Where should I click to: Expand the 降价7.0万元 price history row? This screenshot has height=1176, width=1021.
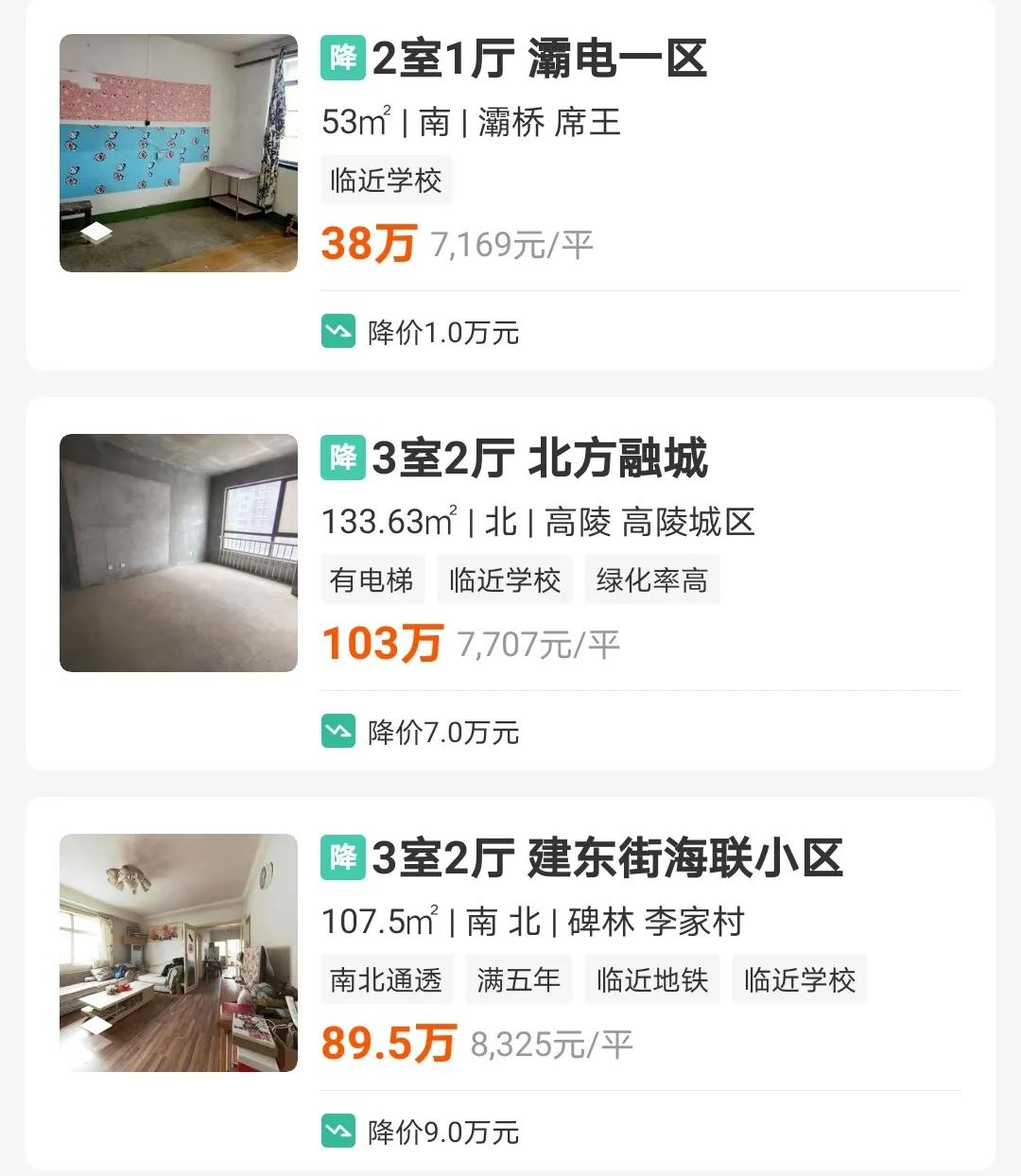440,732
